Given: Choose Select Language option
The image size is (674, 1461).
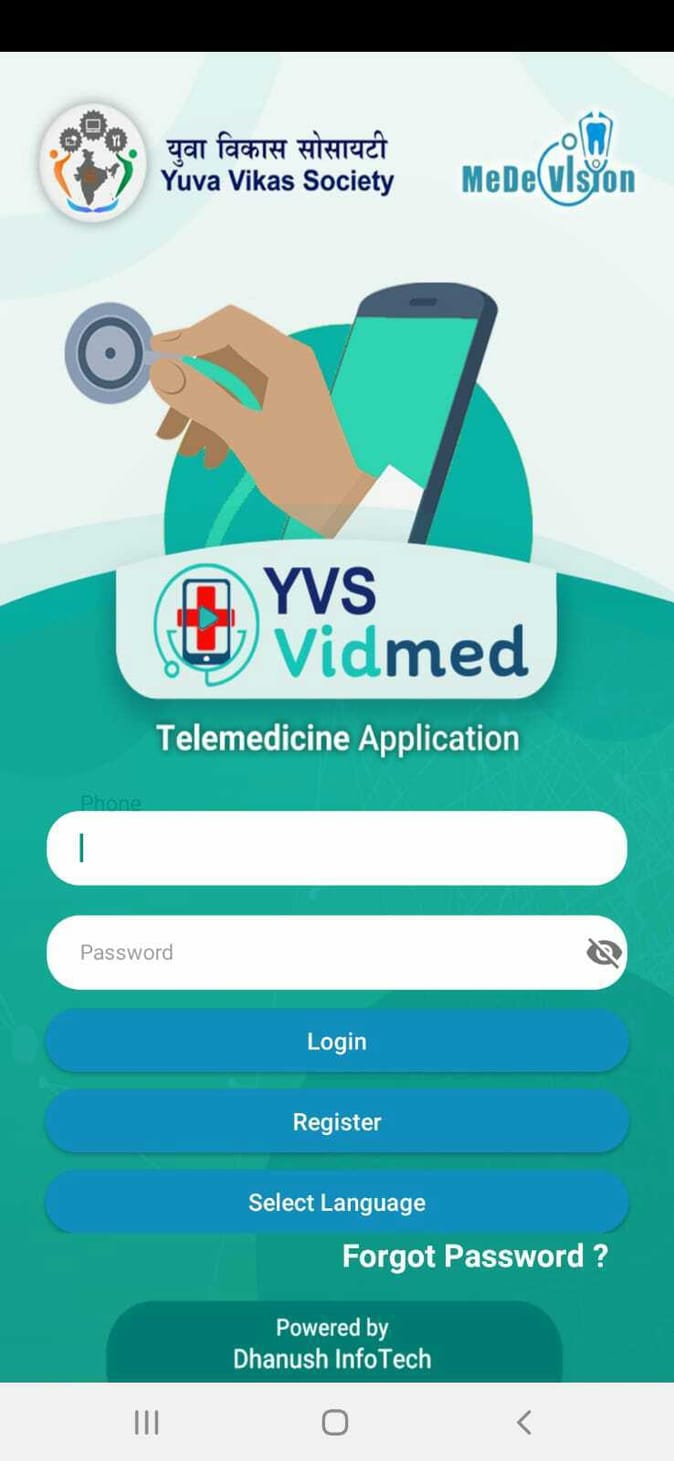Looking at the screenshot, I should click(x=336, y=1202).
